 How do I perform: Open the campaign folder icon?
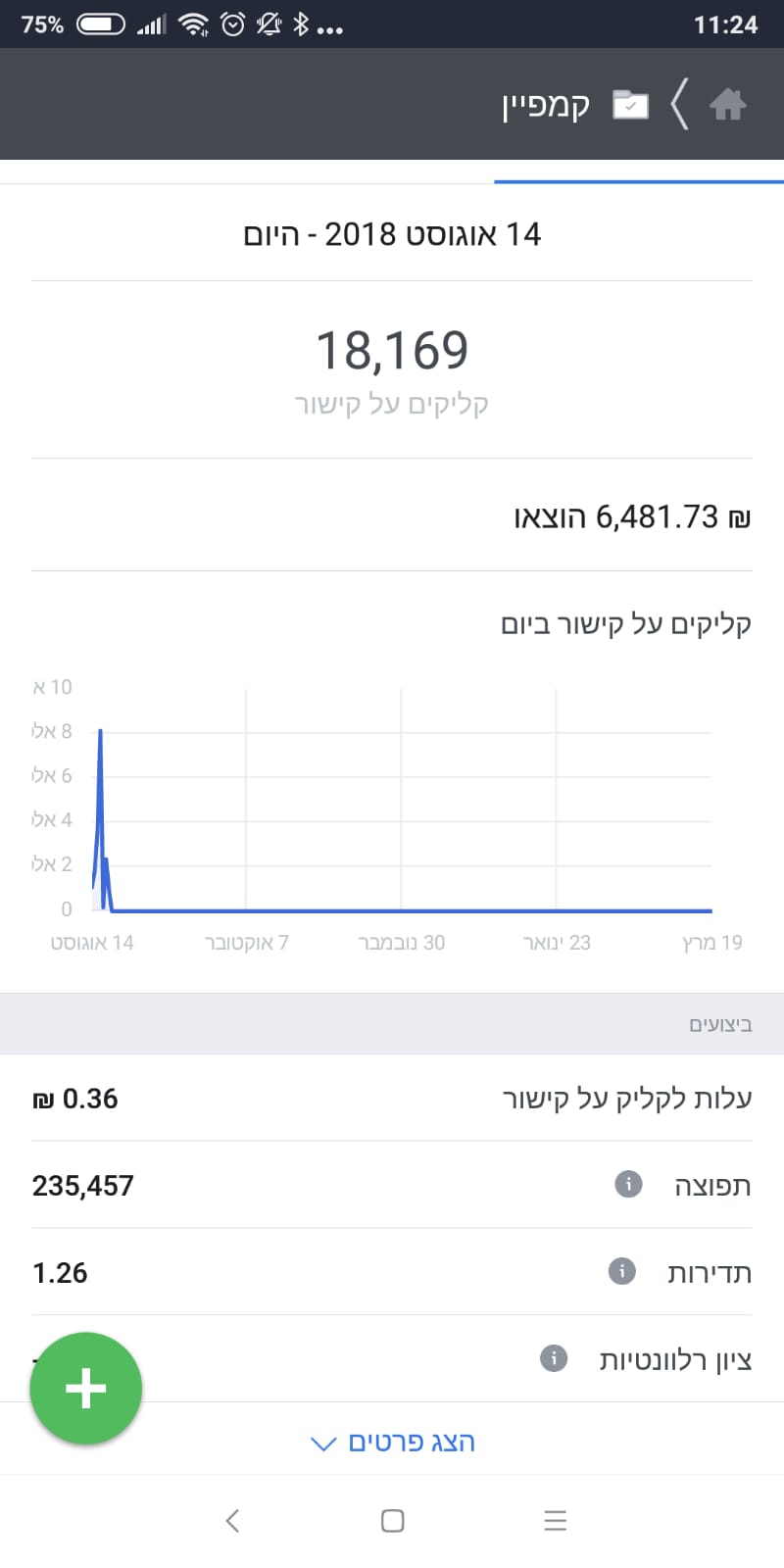630,104
